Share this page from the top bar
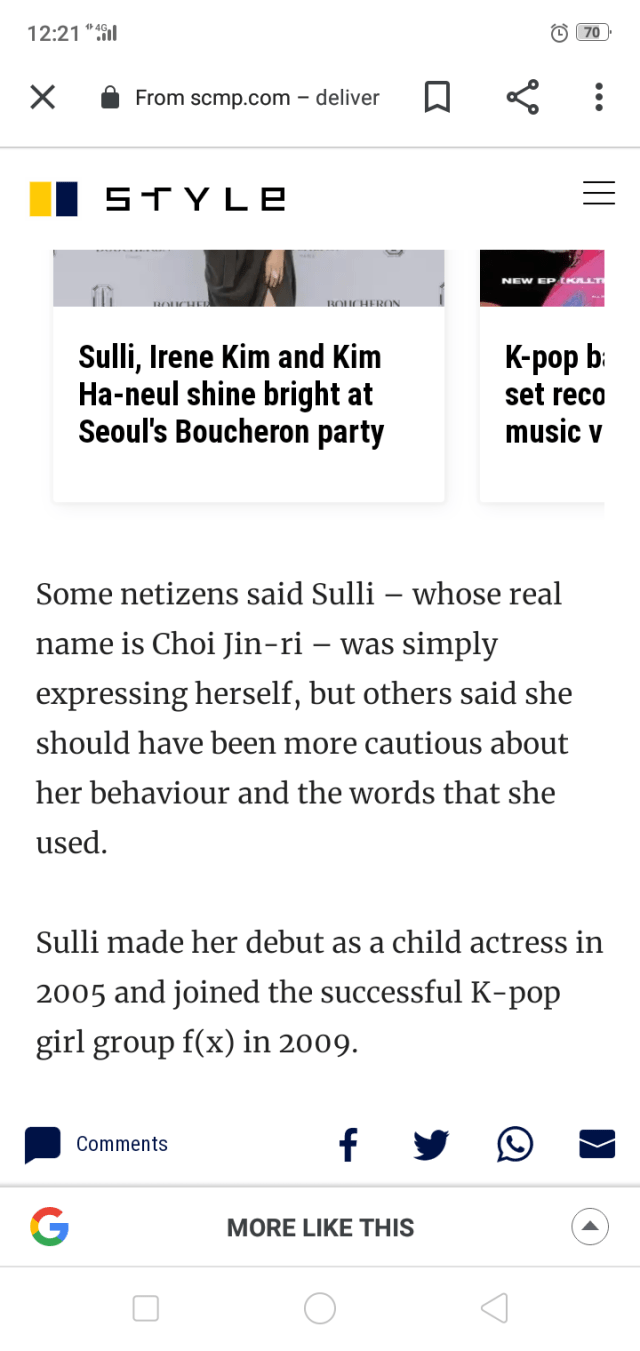Viewport: 640px width, 1351px height. (x=522, y=97)
